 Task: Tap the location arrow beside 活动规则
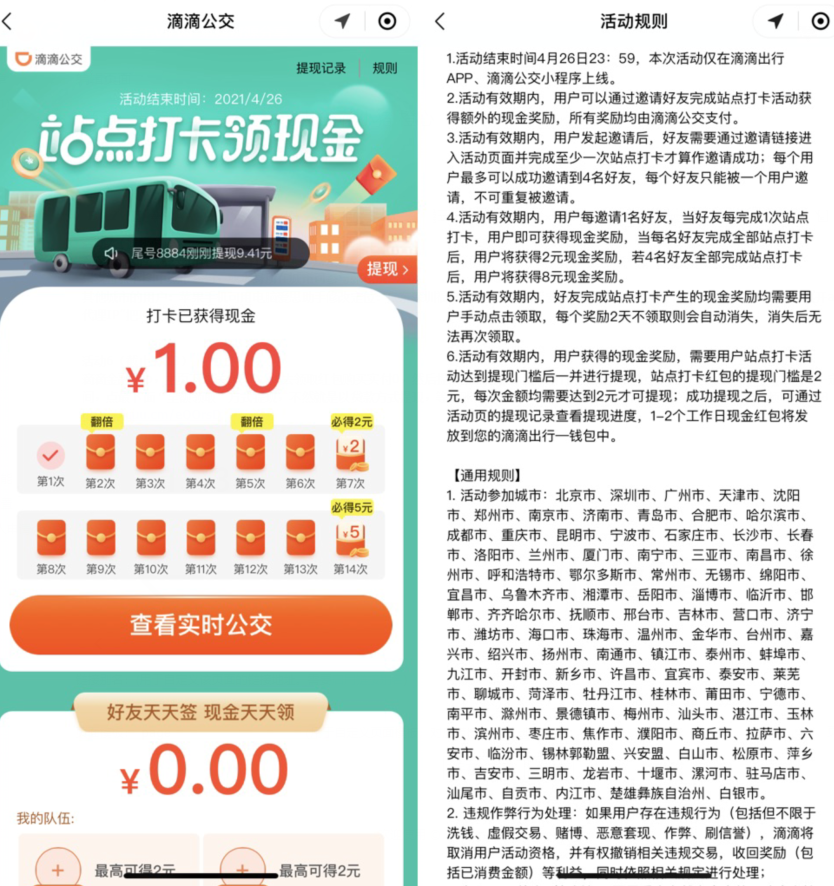coord(775,22)
